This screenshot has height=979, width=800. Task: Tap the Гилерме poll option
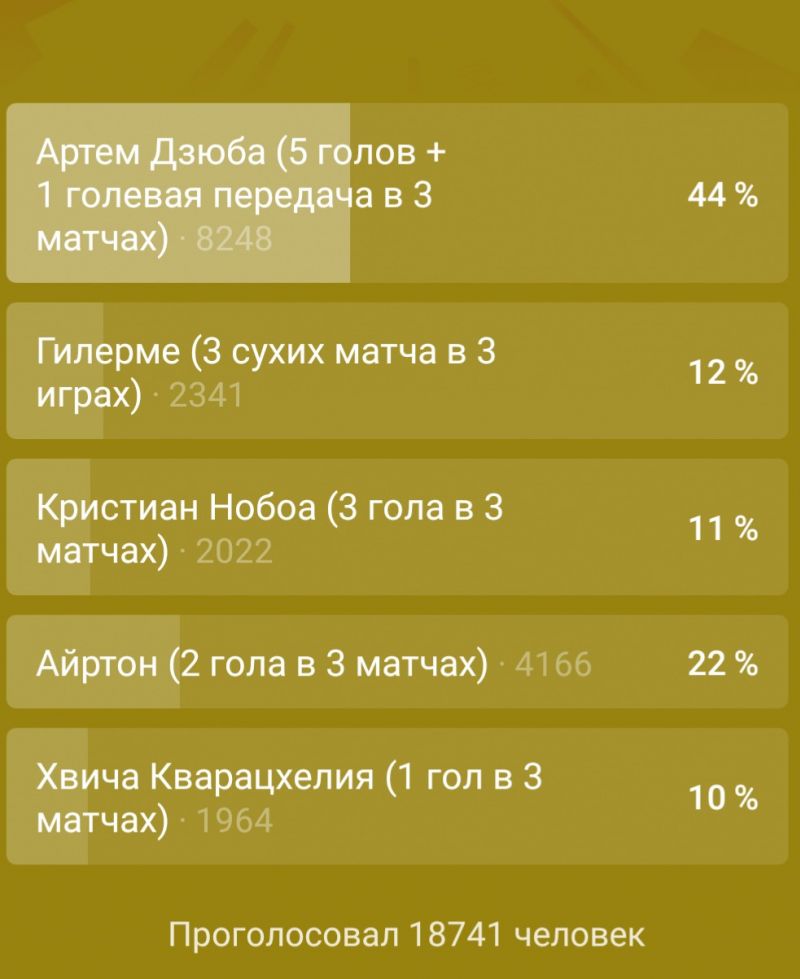(x=397, y=372)
